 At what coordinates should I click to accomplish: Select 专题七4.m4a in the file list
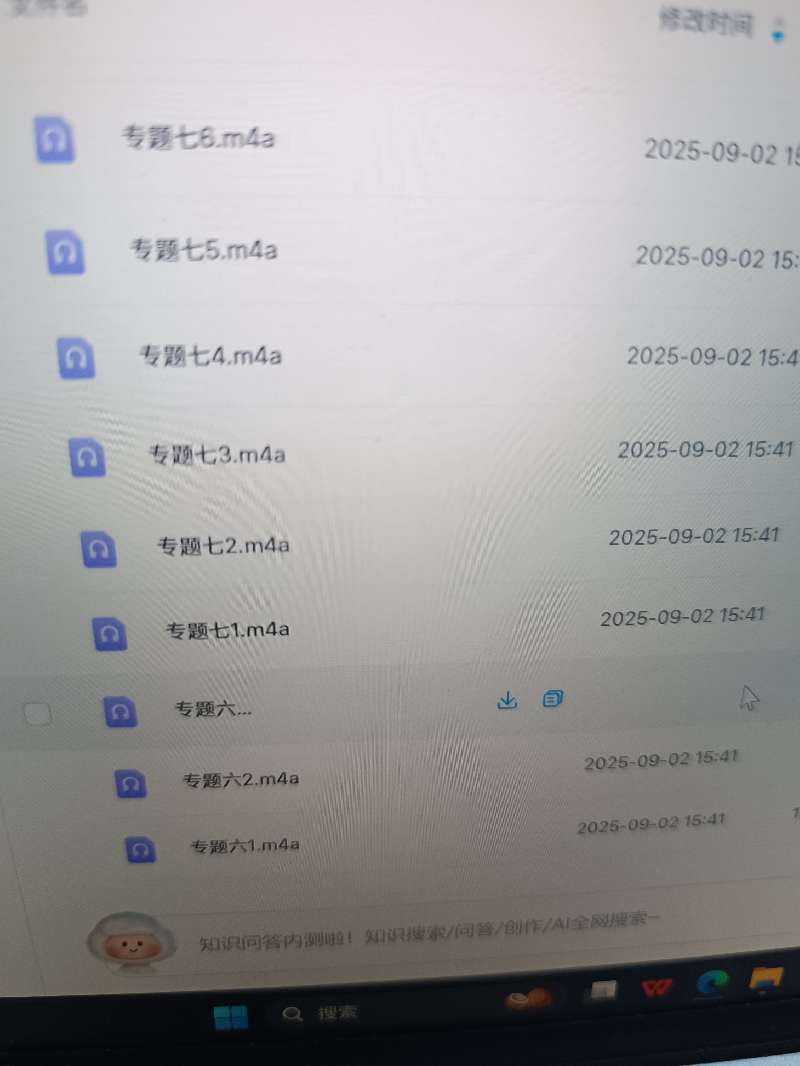tap(210, 354)
